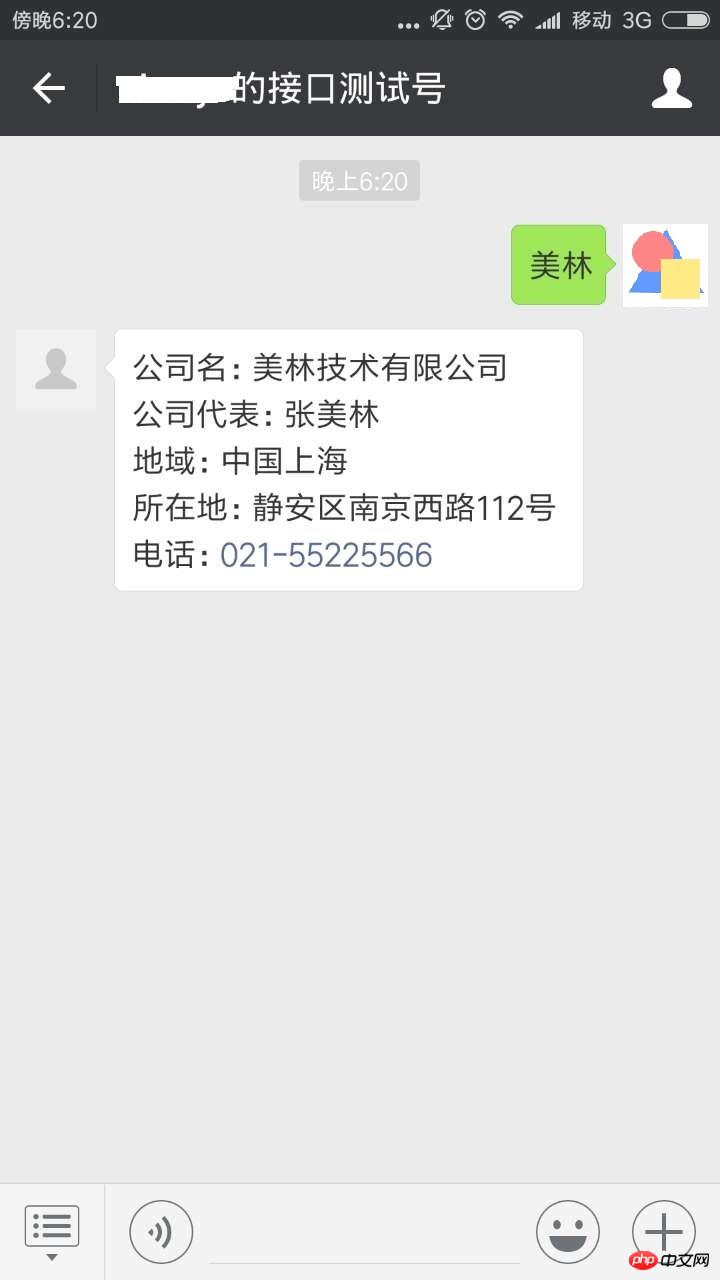The width and height of the screenshot is (720, 1280).
Task: Switch to the menu list keyboard toggle
Action: pyautogui.click(x=52, y=1230)
